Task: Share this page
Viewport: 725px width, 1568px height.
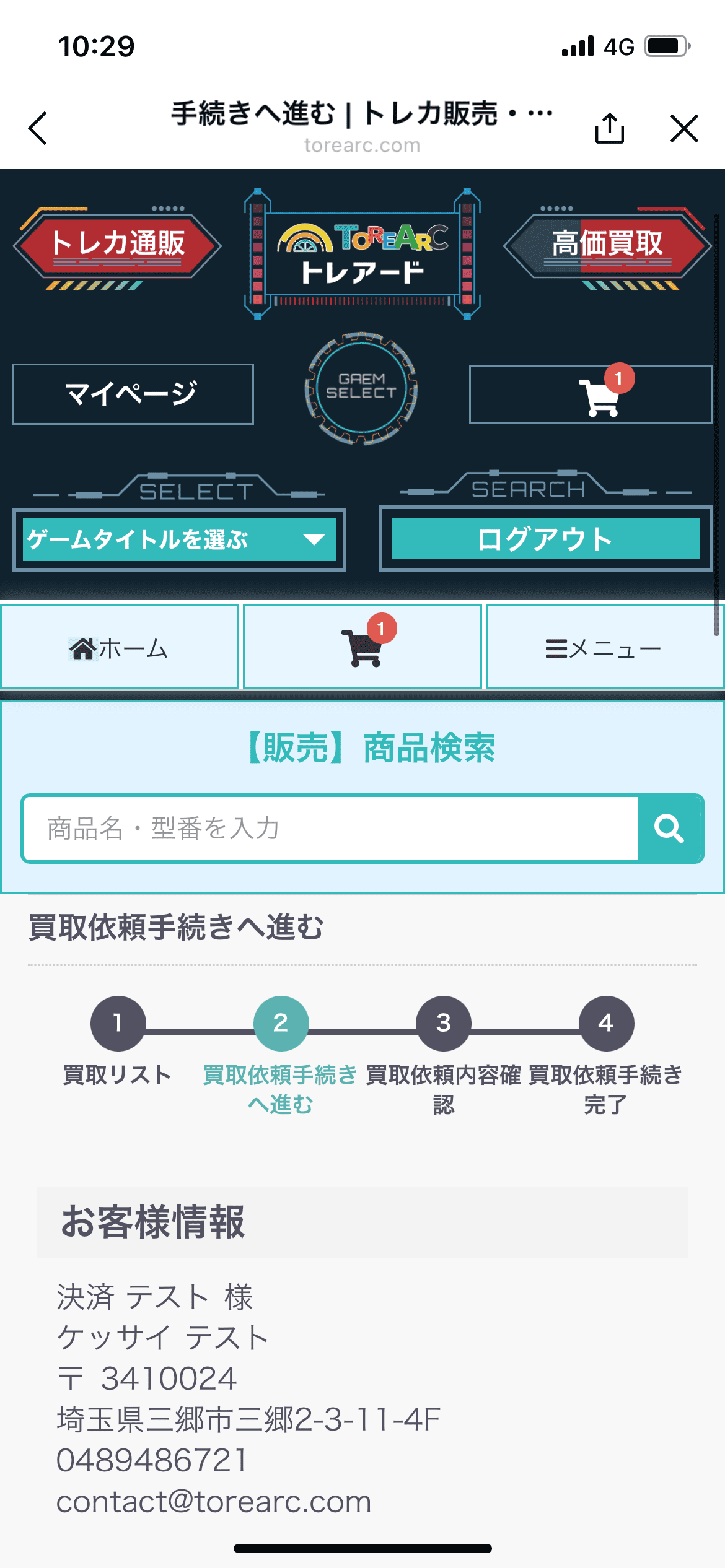Action: pyautogui.click(x=609, y=128)
